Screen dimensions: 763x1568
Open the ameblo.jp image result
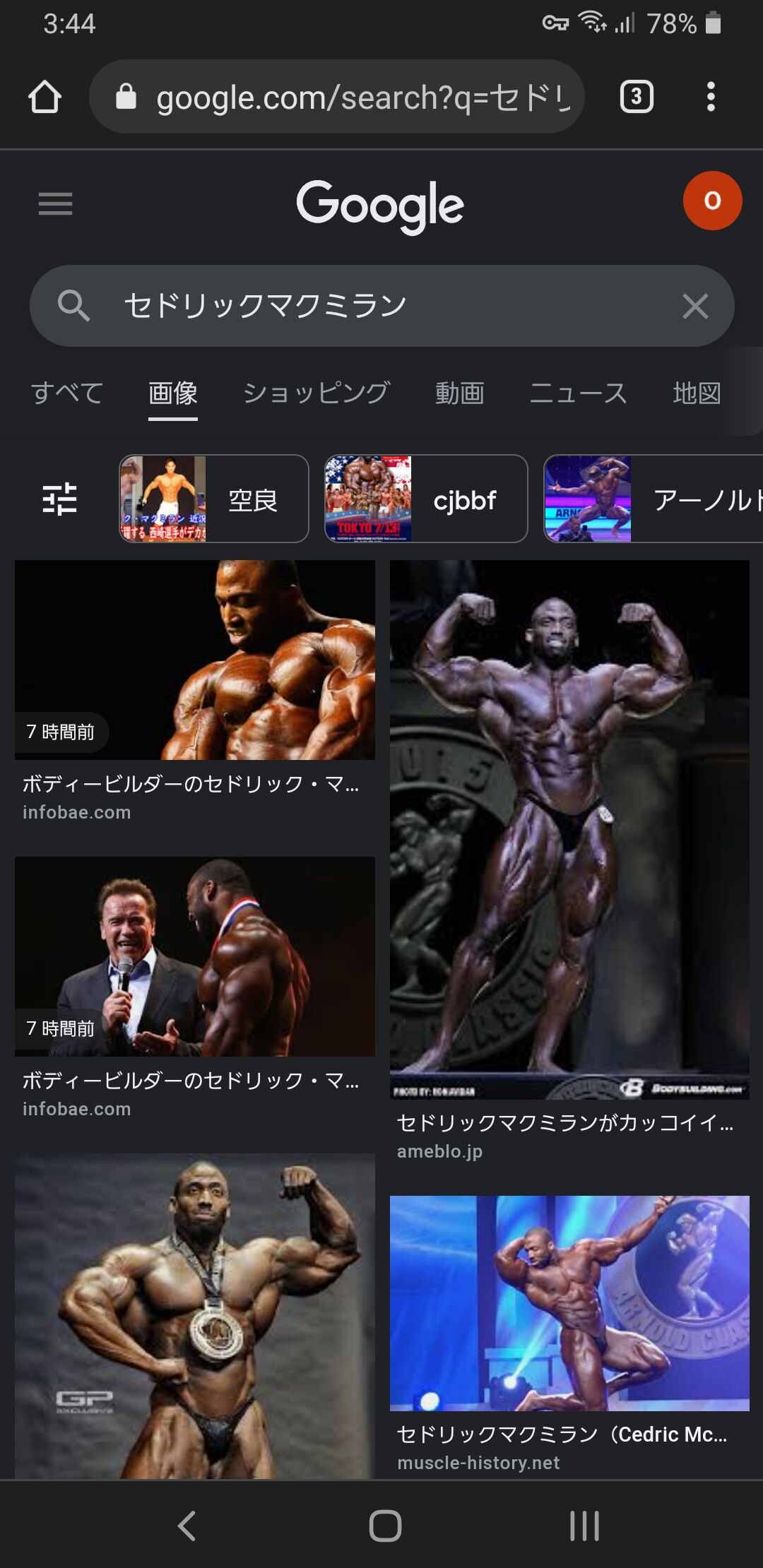569,829
